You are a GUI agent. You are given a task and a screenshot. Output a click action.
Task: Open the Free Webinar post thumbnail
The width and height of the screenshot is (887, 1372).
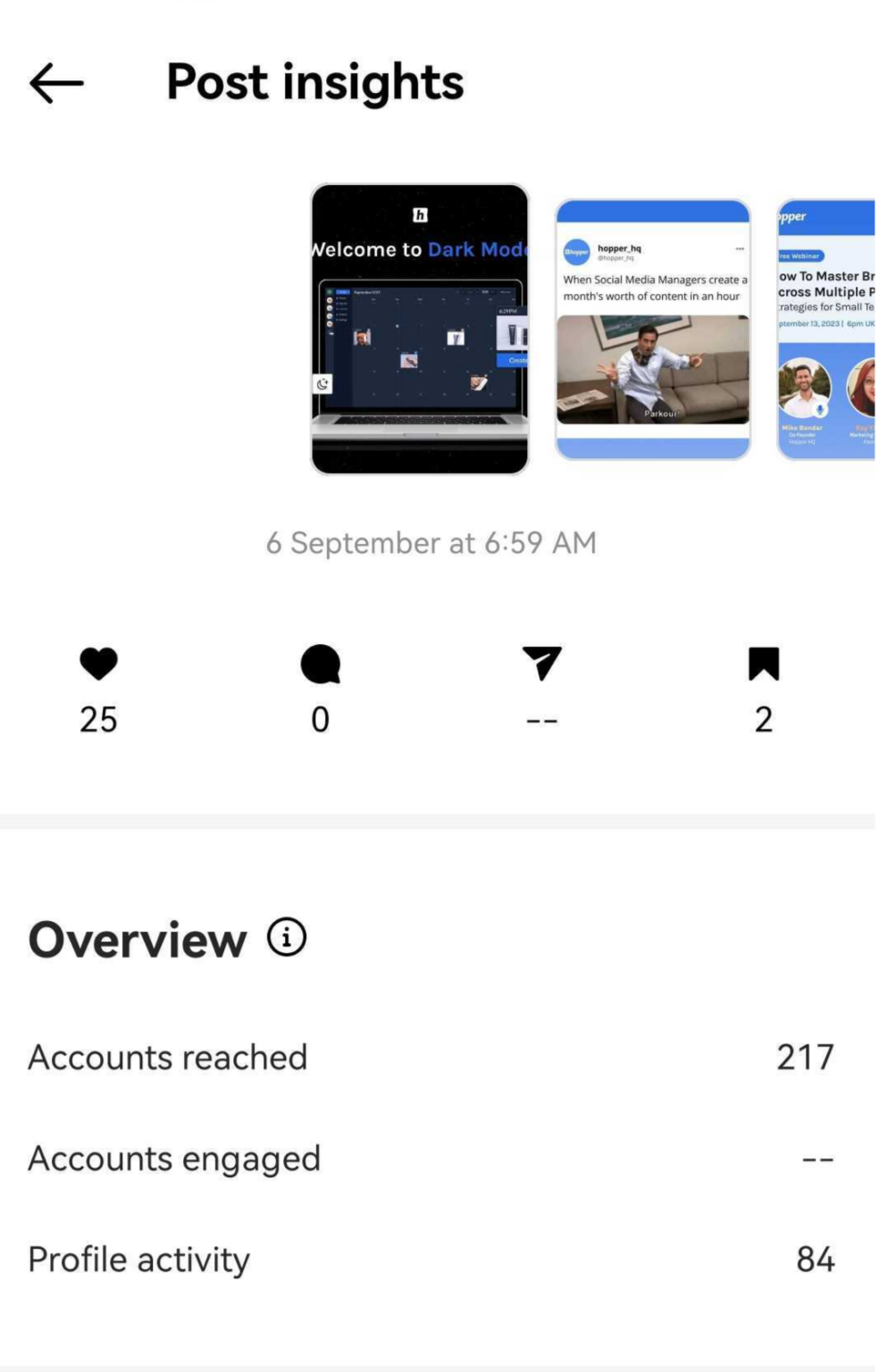tap(826, 329)
